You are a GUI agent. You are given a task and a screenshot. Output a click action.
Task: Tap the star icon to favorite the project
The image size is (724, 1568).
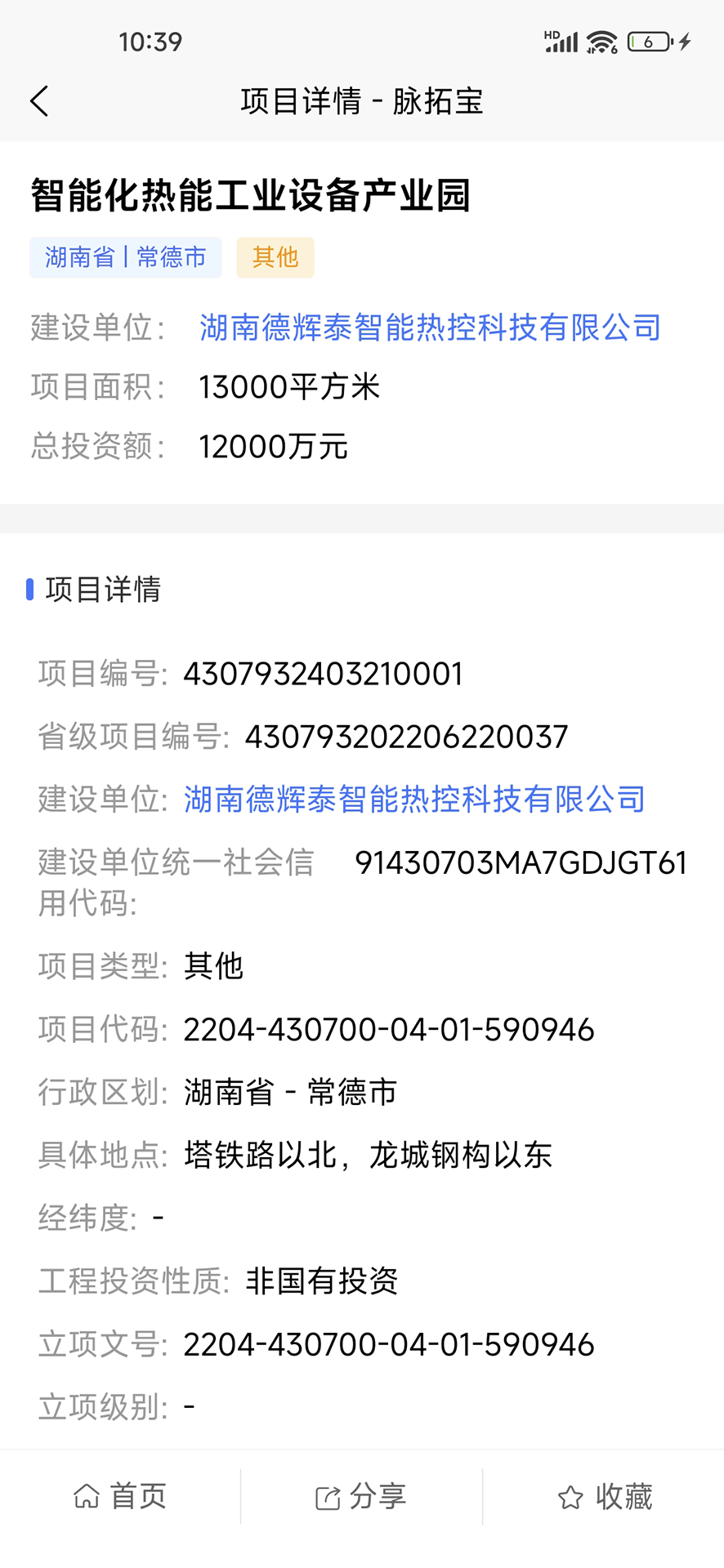click(570, 1496)
